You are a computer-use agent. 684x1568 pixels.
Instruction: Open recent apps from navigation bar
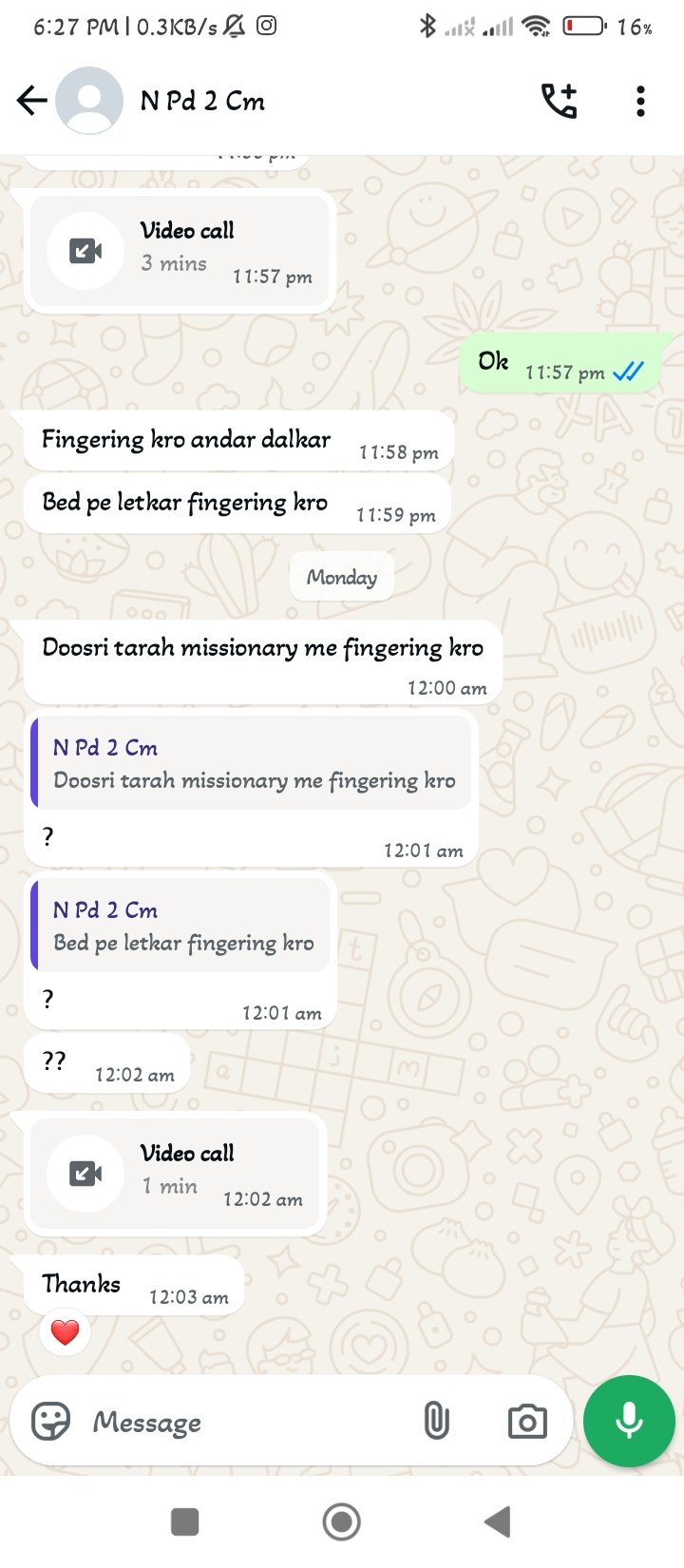184,1521
